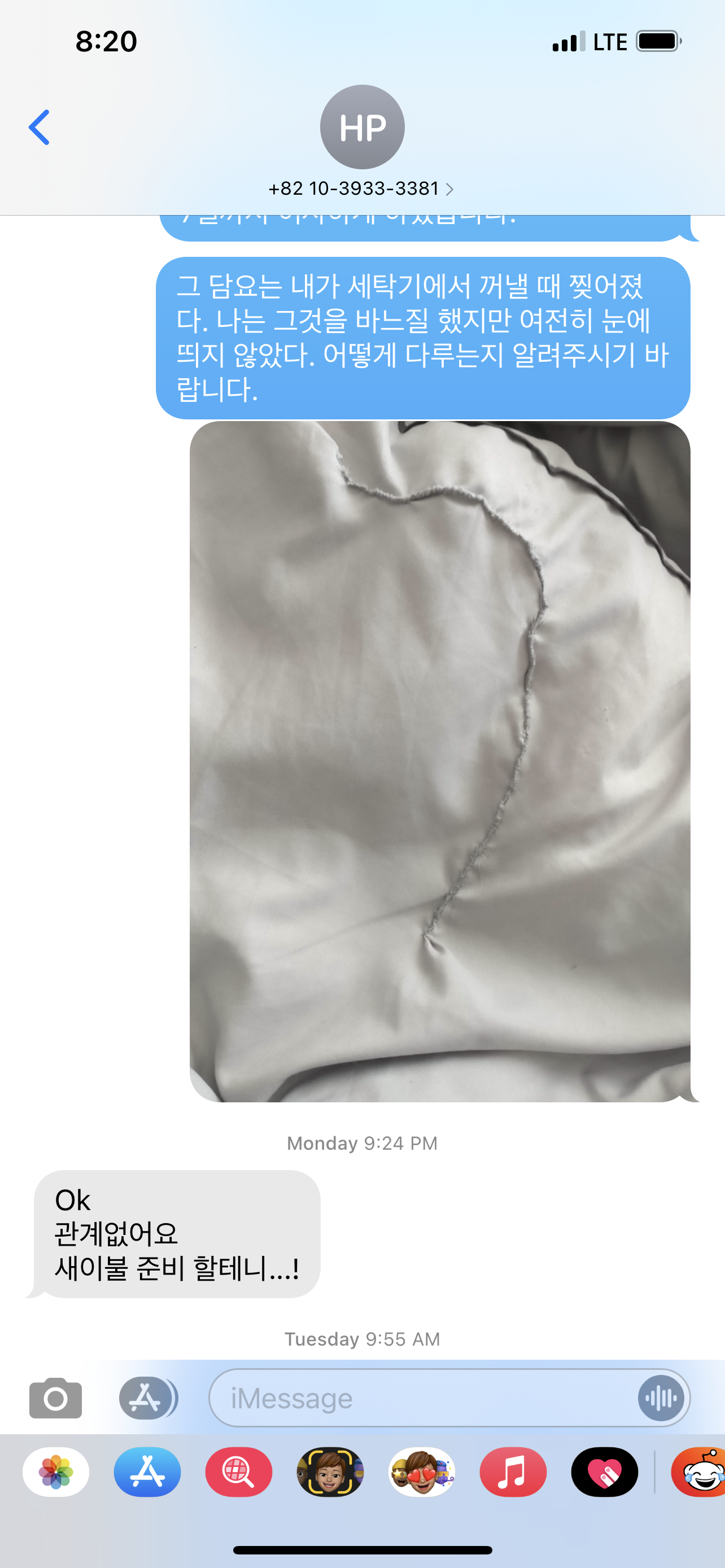Tap the iMessage text field
The image size is (725, 1568).
pyautogui.click(x=420, y=1398)
